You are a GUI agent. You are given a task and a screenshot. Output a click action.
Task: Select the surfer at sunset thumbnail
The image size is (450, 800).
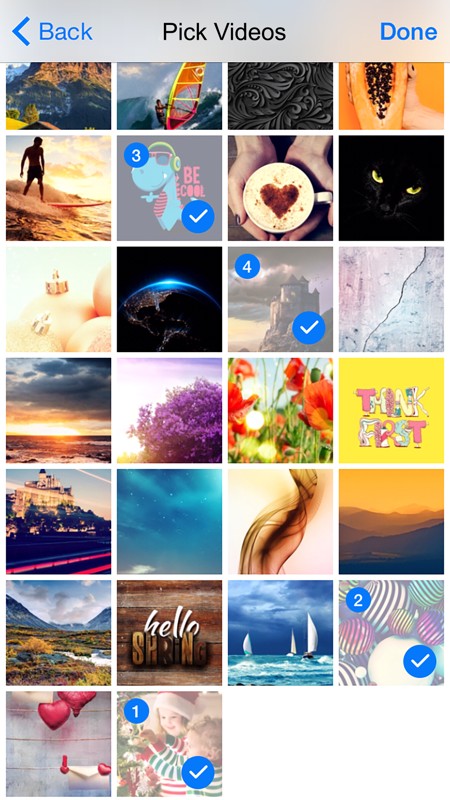click(58, 188)
